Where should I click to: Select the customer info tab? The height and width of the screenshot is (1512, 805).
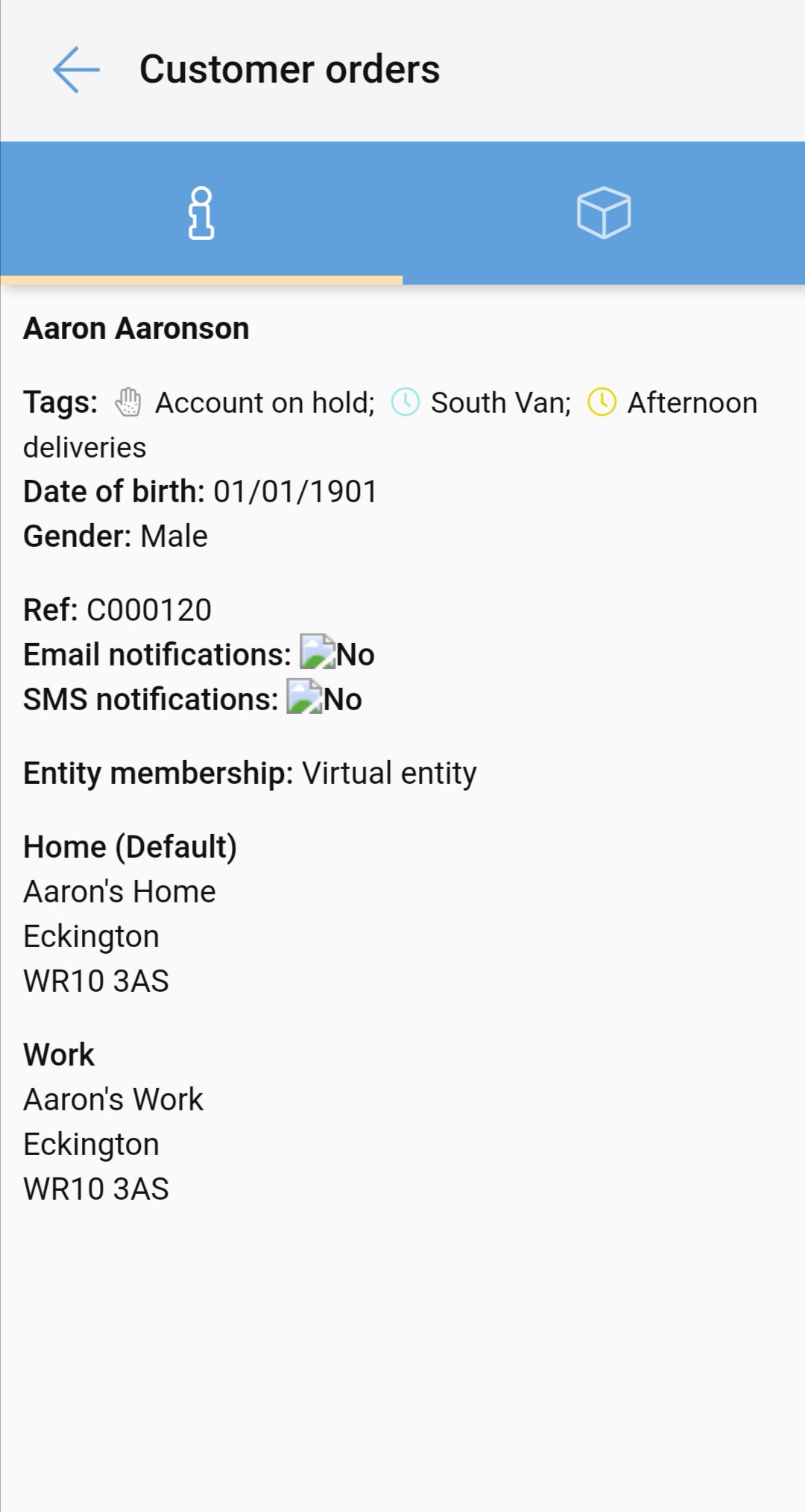(201, 213)
